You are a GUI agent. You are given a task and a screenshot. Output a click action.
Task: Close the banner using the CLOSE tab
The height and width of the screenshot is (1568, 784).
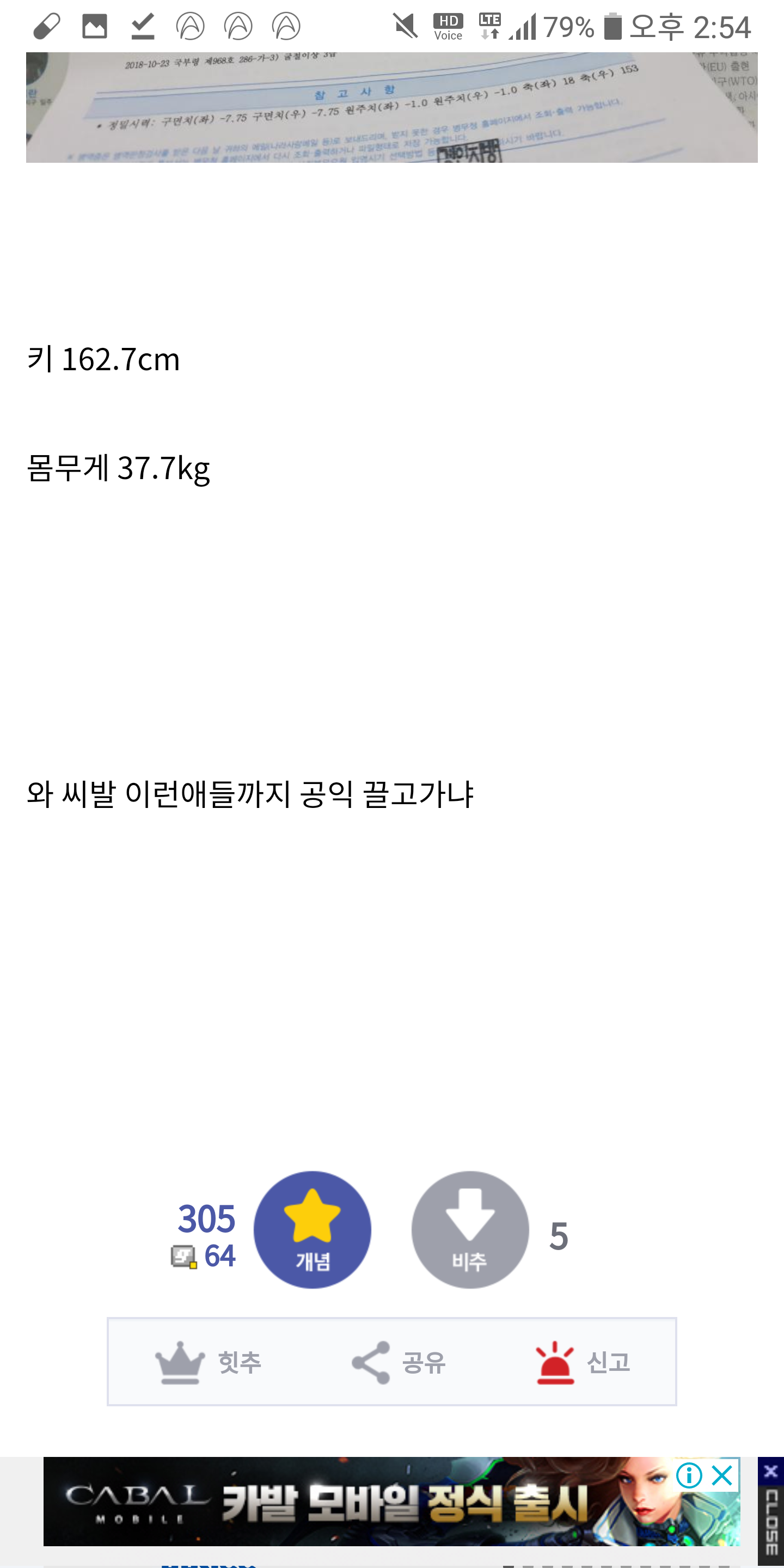coord(770,1512)
